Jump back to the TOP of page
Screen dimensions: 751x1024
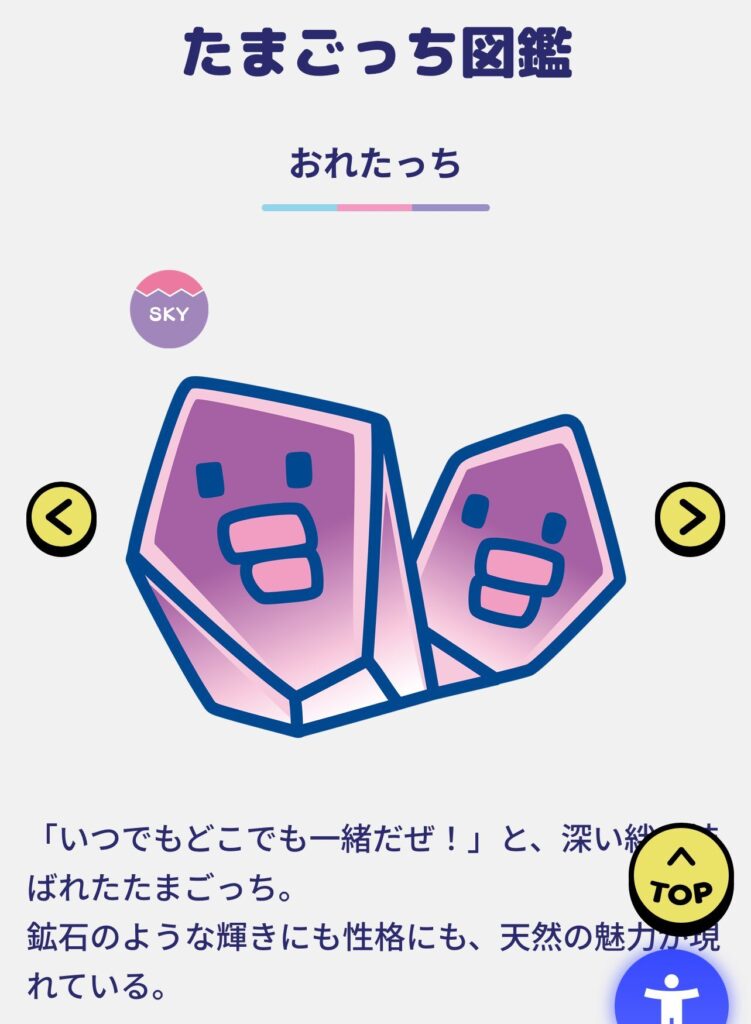click(680, 875)
